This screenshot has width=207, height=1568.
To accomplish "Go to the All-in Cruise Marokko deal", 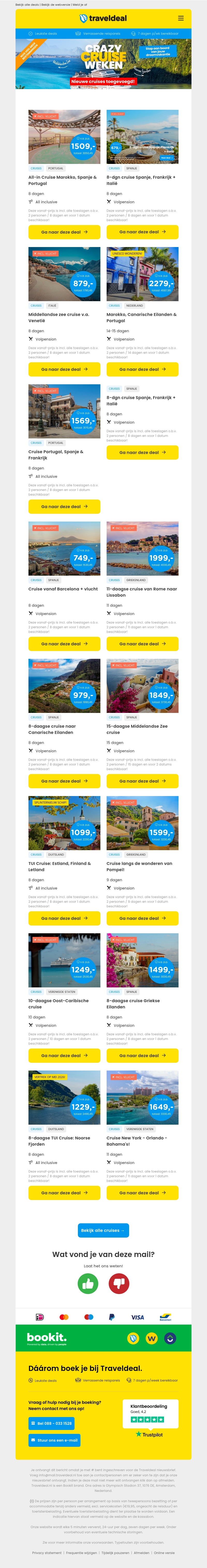I will [x=64, y=232].
